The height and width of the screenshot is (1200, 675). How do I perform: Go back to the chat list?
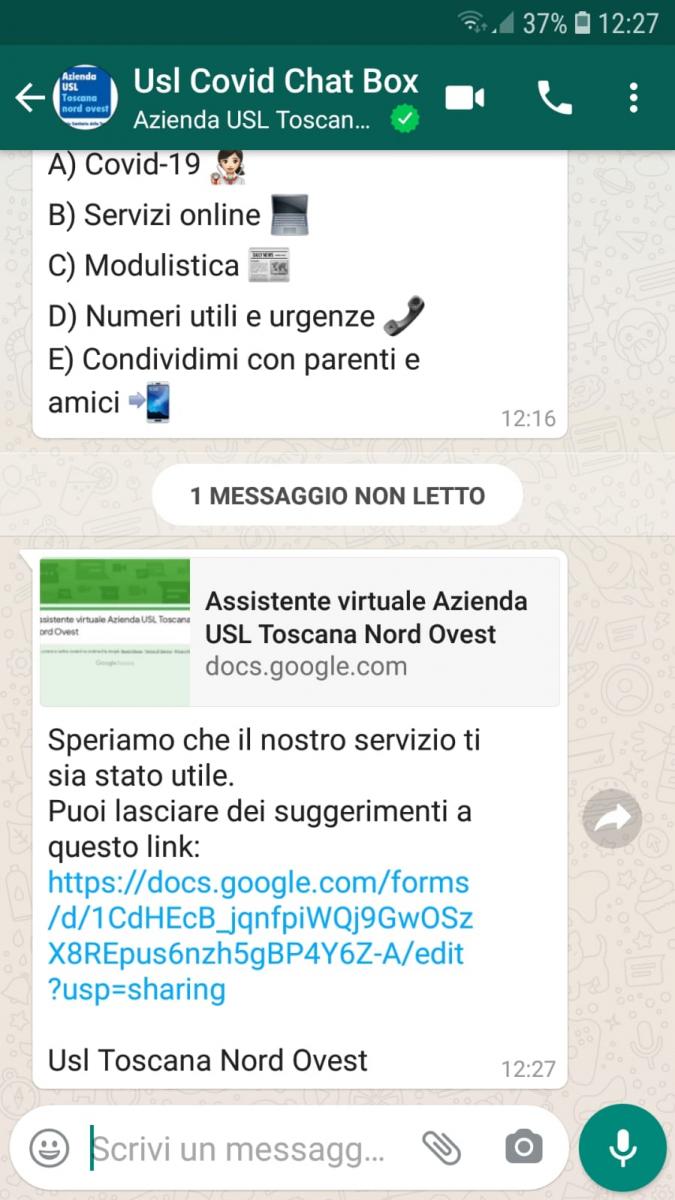(30, 98)
